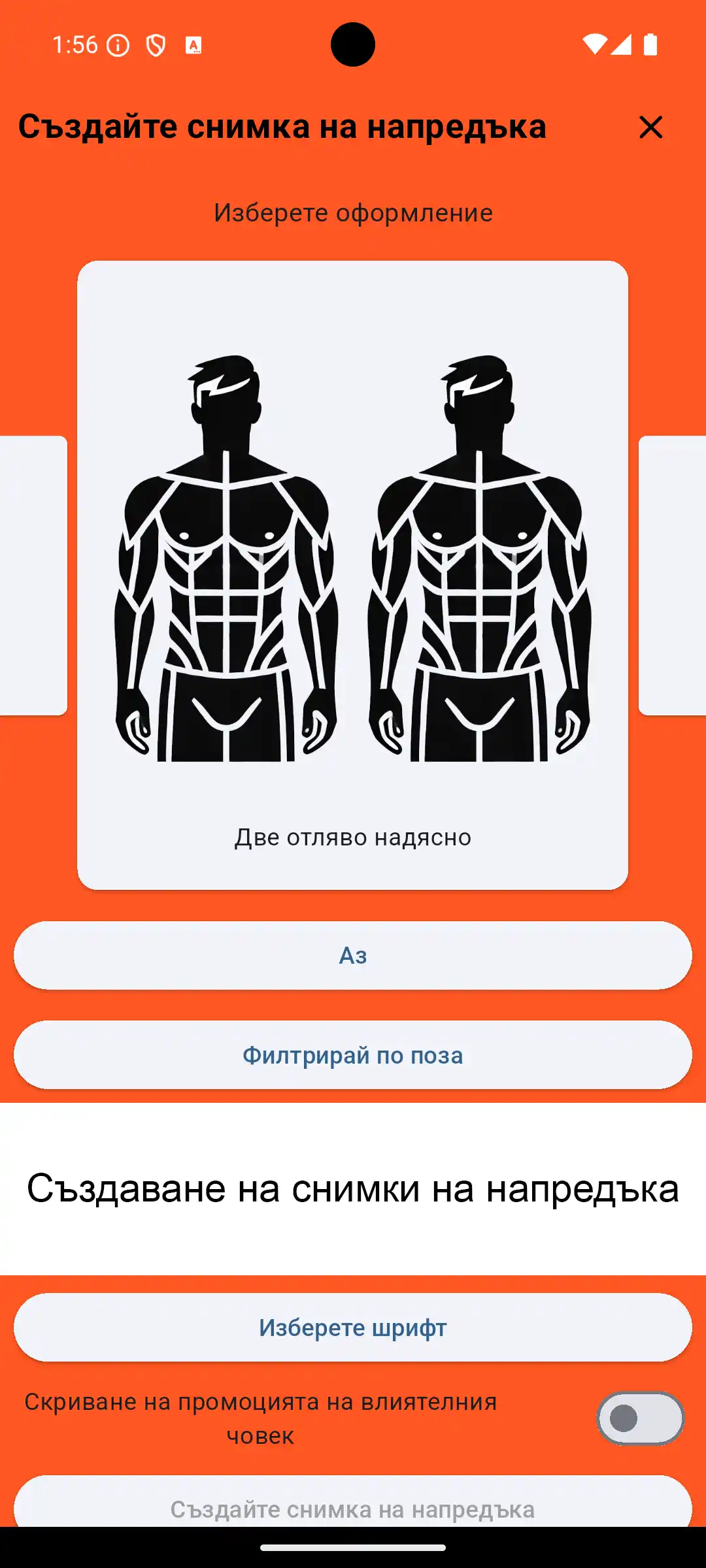This screenshot has width=706, height=1568.
Task: Open the Изберете шрифт font selector
Action: click(x=353, y=1327)
